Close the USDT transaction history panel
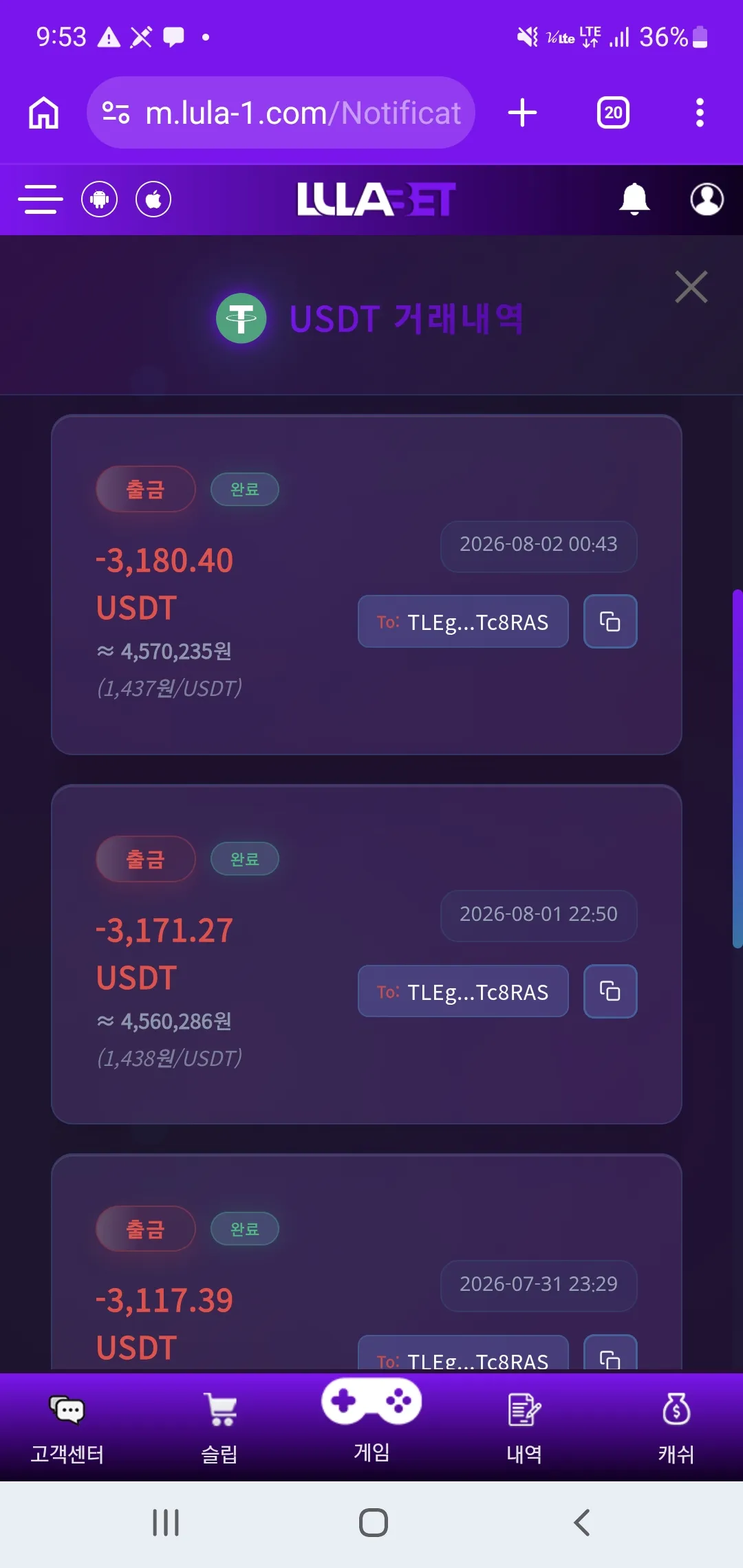This screenshot has width=743, height=1568. click(691, 287)
